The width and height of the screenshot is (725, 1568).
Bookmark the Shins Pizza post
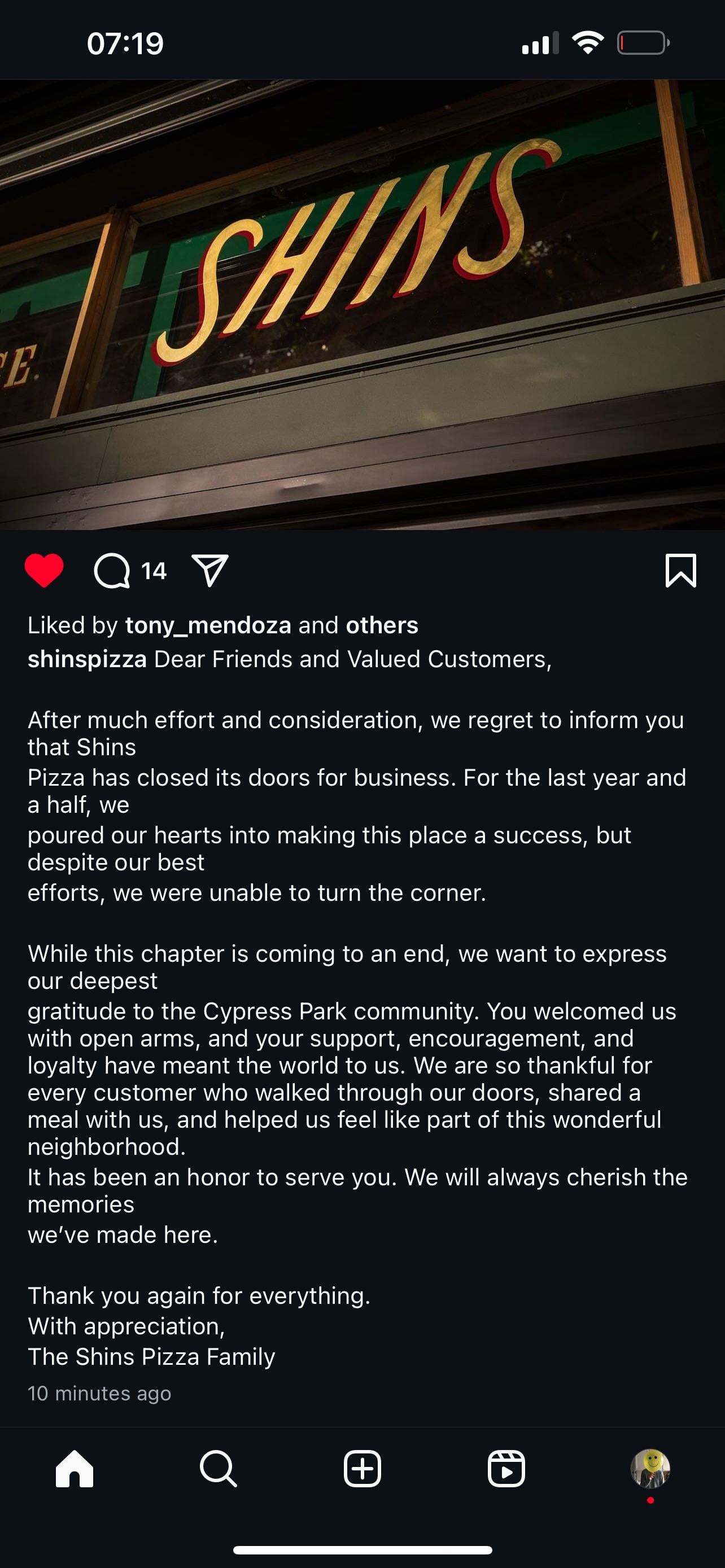pyautogui.click(x=680, y=570)
